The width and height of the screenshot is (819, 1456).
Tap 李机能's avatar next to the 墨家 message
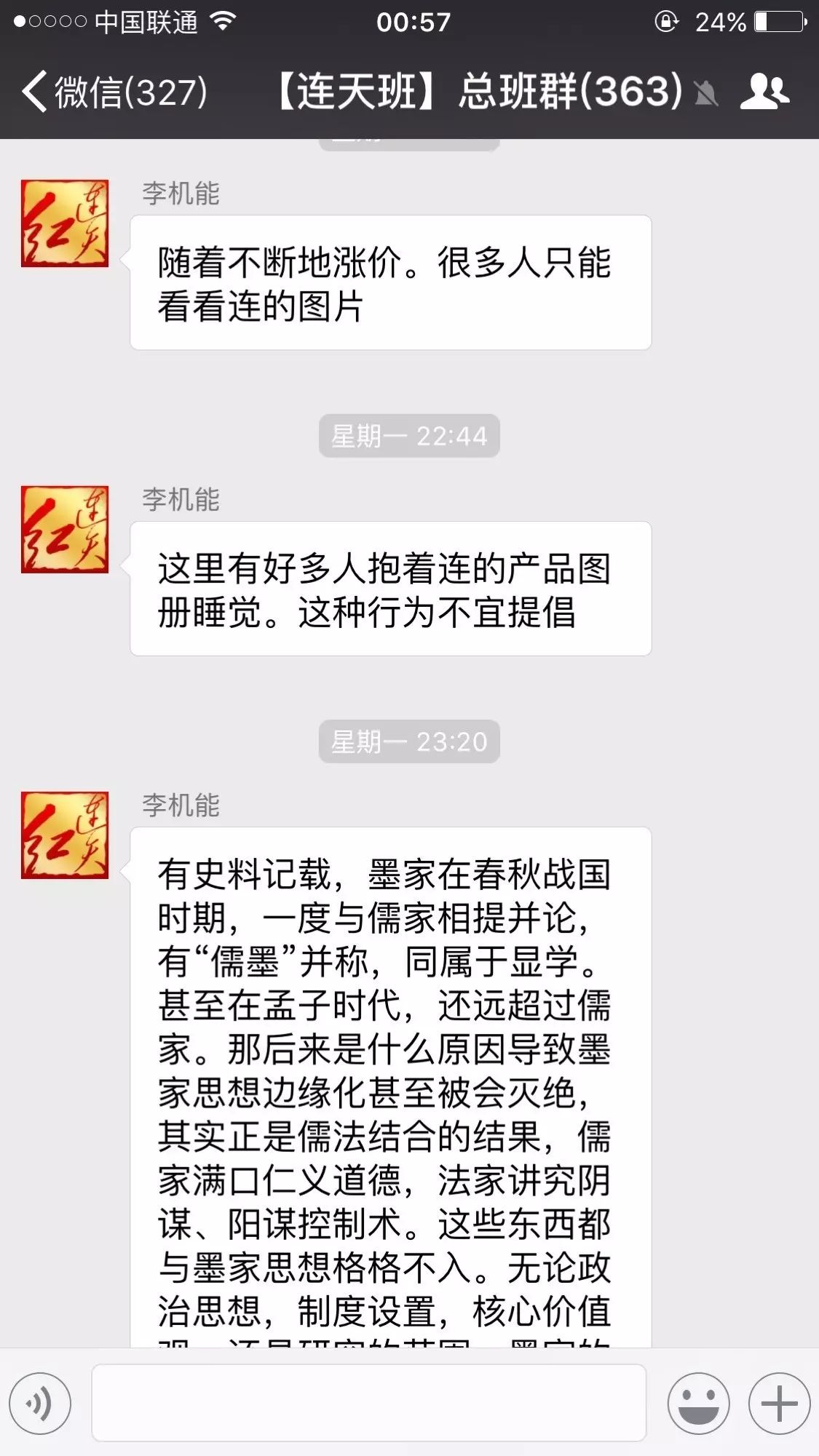click(x=65, y=835)
